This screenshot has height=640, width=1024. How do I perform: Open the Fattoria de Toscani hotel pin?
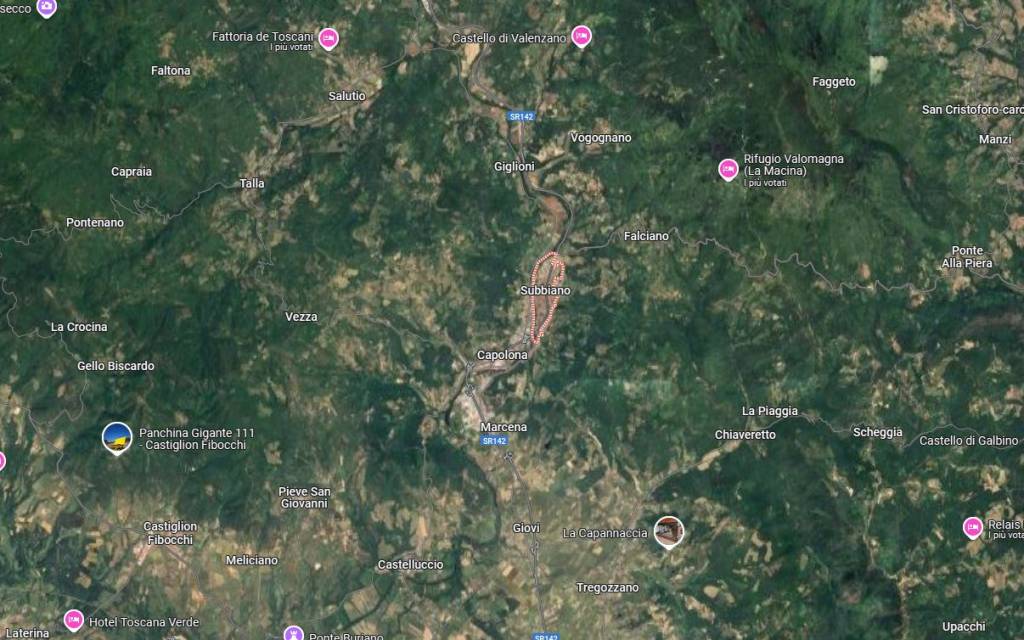pos(328,38)
